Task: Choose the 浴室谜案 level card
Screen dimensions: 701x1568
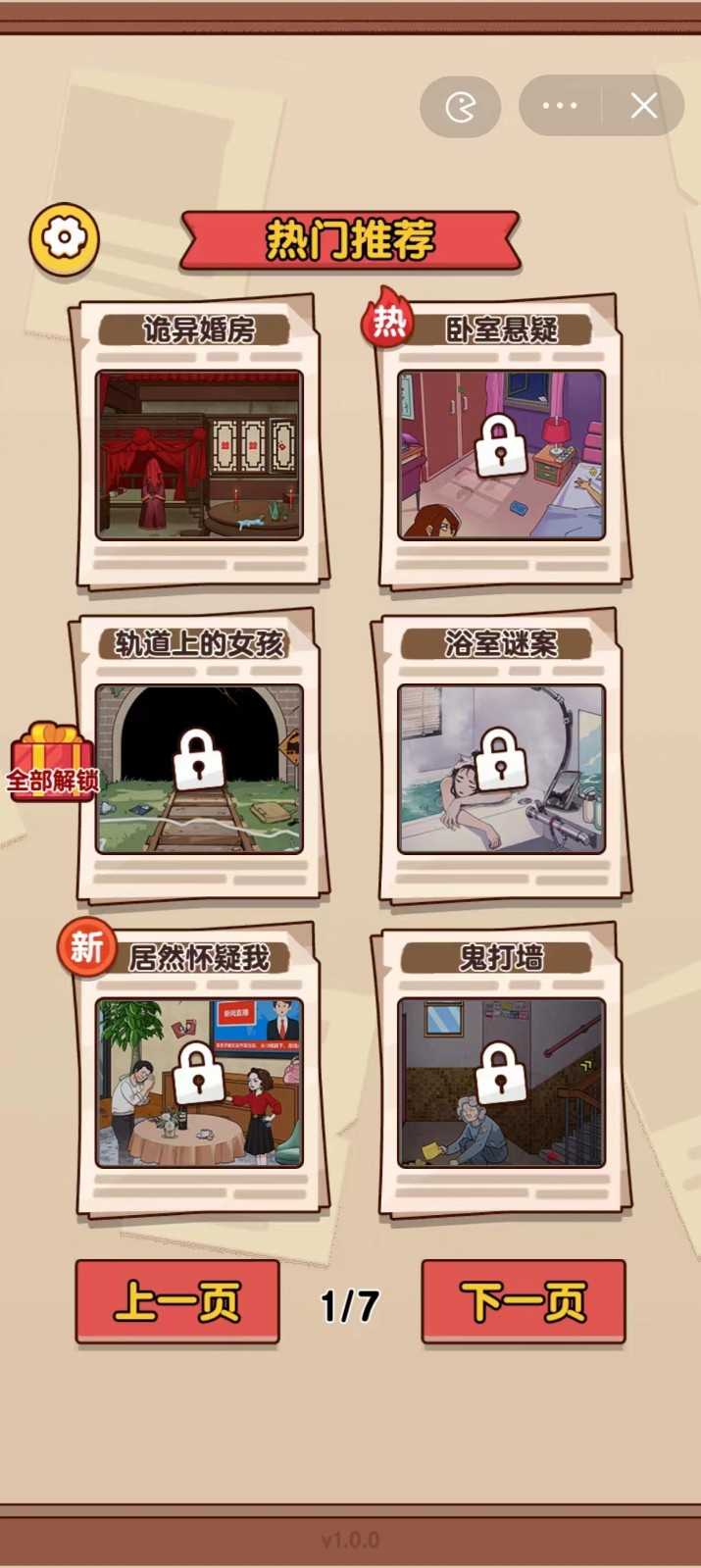Action: click(501, 768)
